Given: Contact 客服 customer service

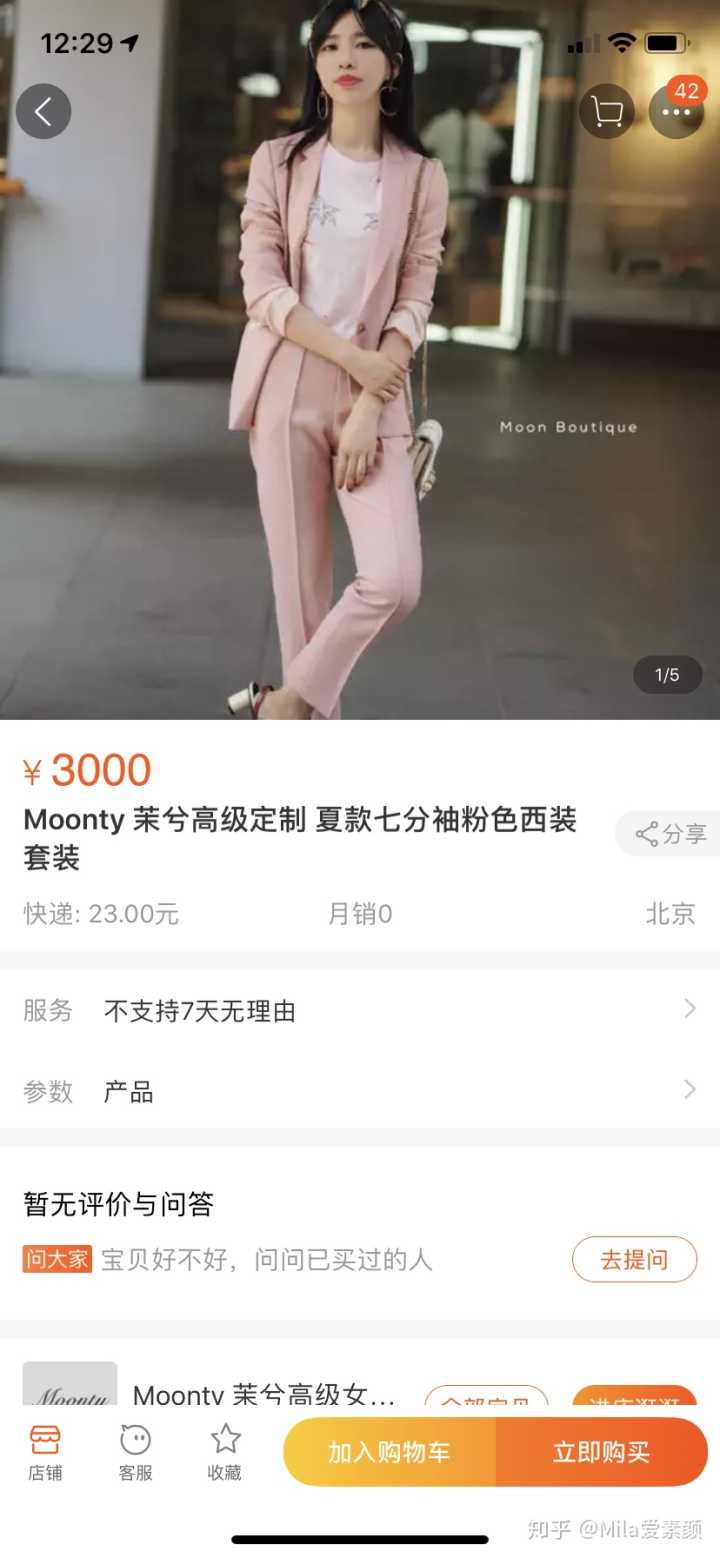Looking at the screenshot, I should tap(135, 1452).
